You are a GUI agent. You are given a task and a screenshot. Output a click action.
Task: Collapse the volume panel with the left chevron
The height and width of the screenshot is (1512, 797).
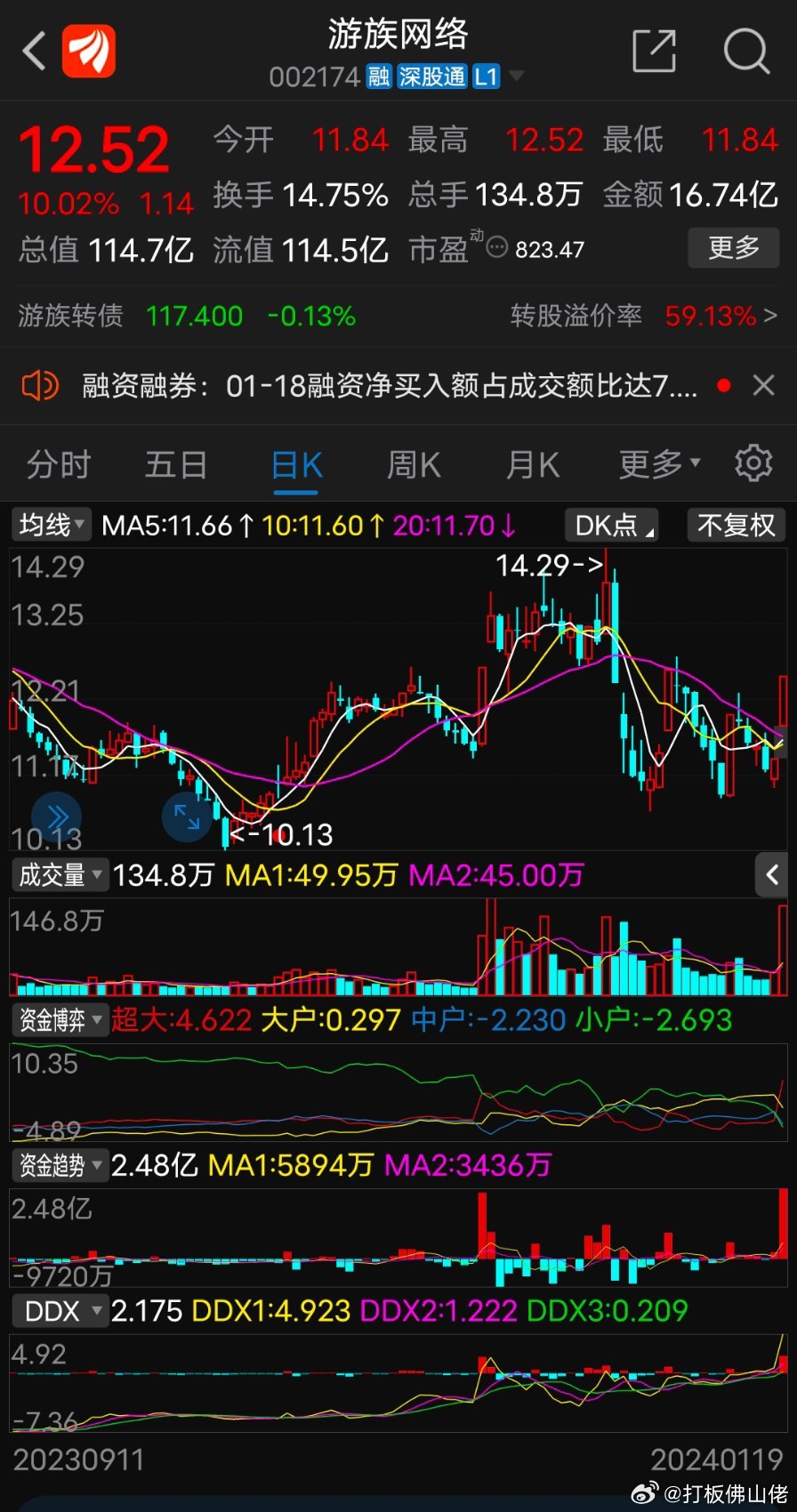coord(773,875)
